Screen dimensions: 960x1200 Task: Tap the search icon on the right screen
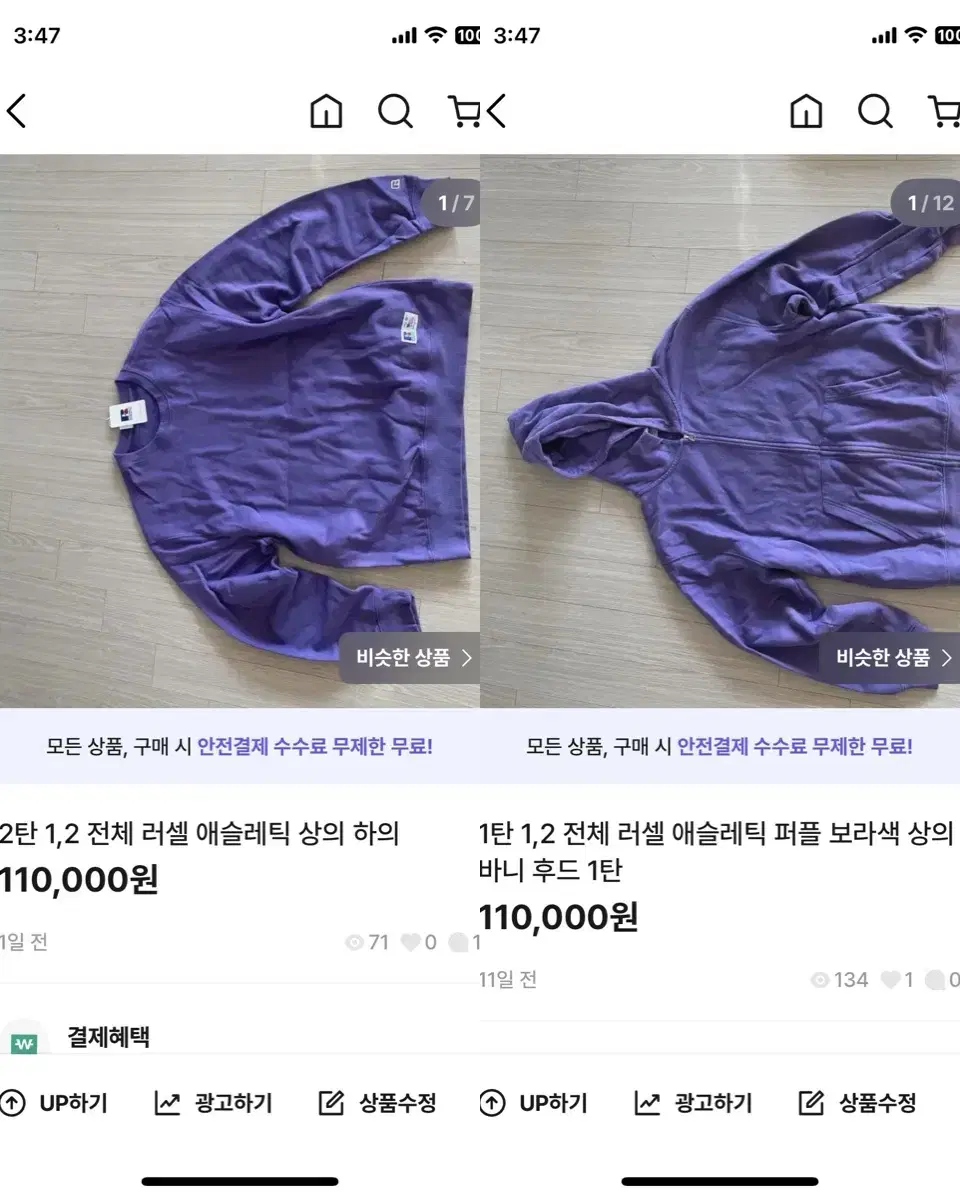(876, 111)
